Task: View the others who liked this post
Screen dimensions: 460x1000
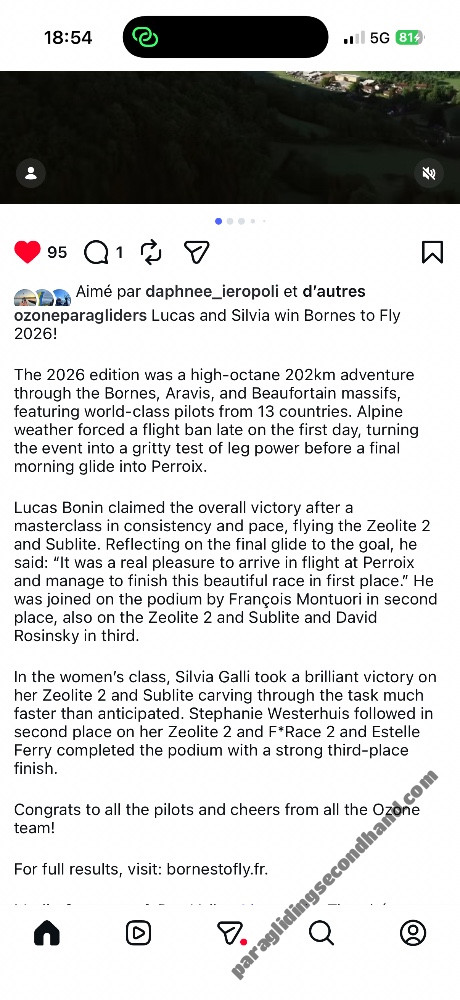Action: (x=334, y=292)
